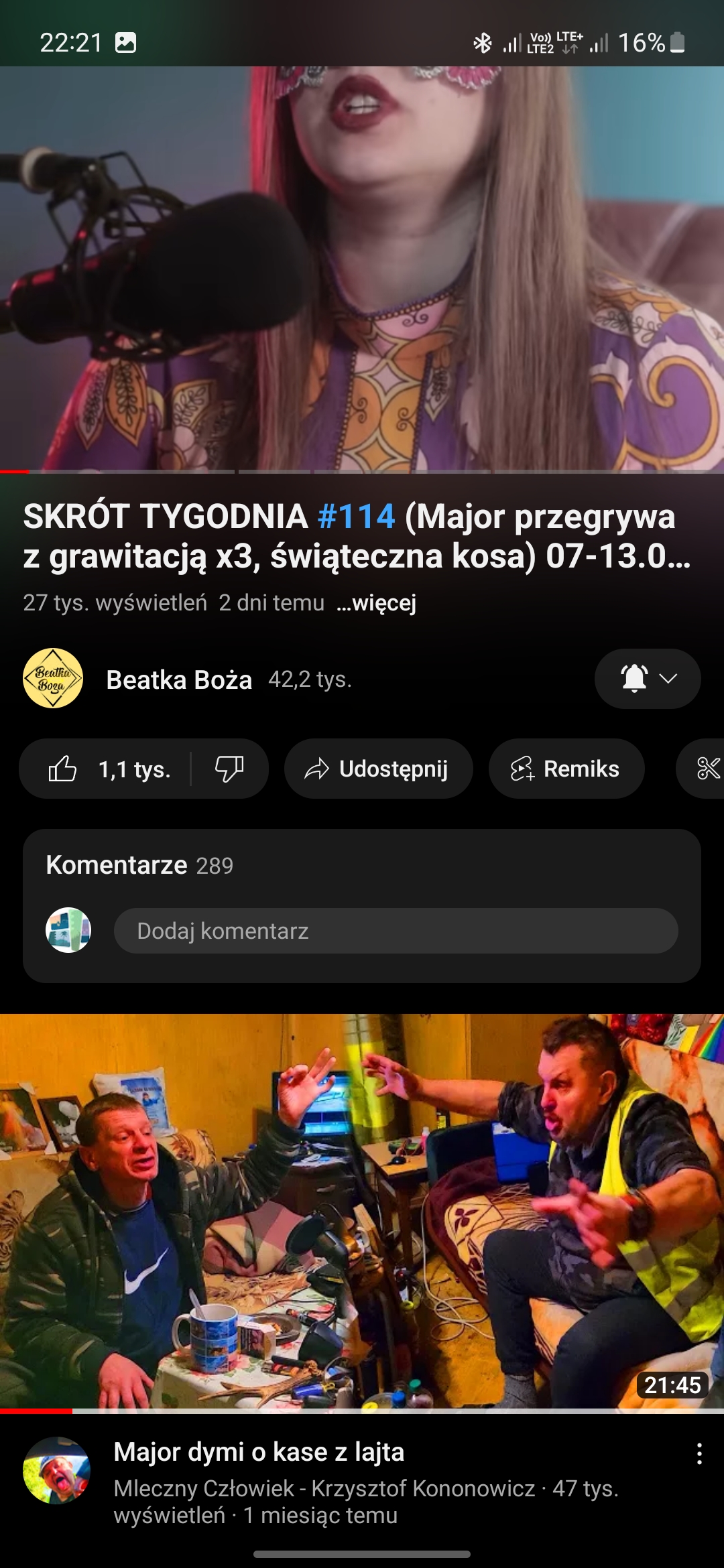The height and width of the screenshot is (1568, 724).
Task: Toggle dislike for this video
Action: click(229, 769)
